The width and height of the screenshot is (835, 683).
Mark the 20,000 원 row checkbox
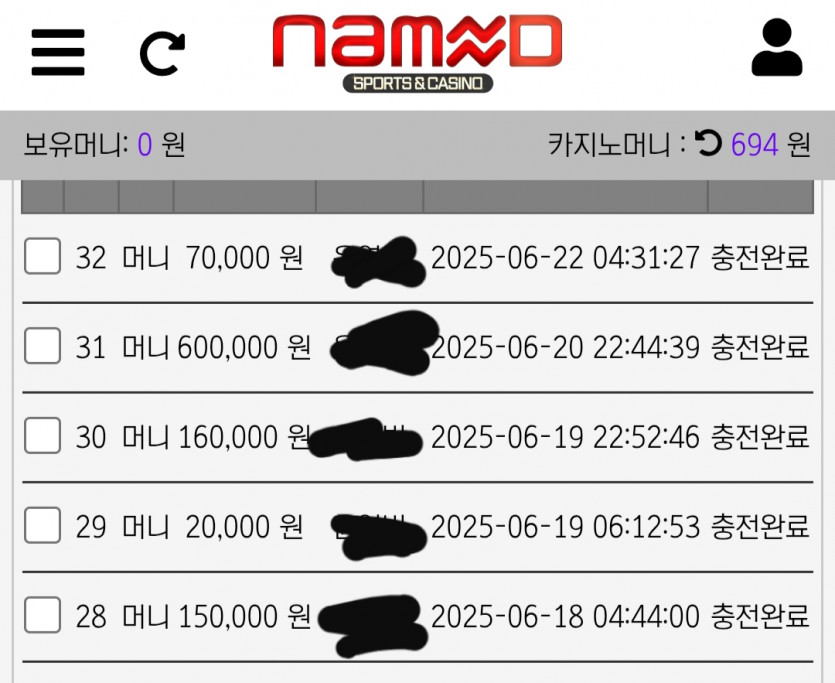point(43,525)
